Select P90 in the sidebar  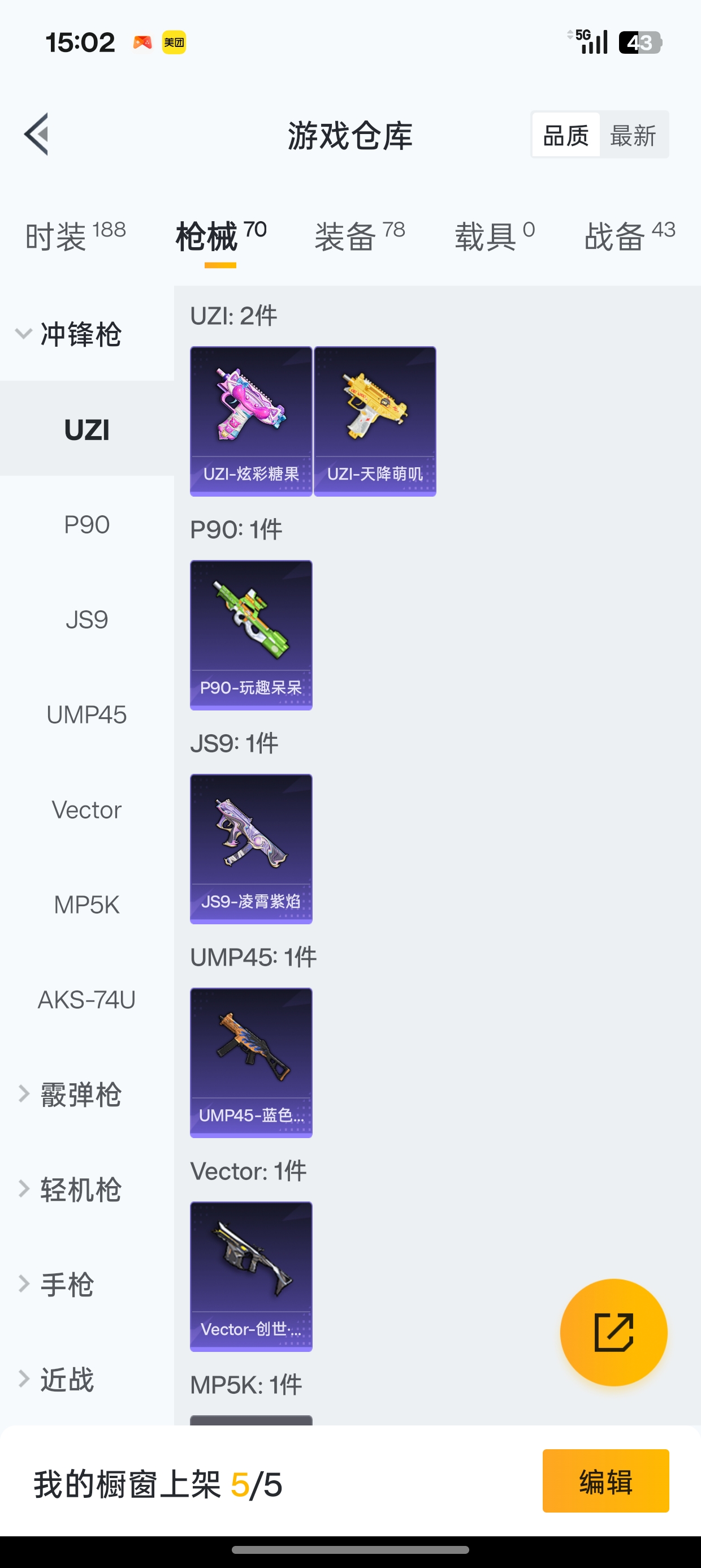point(86,525)
